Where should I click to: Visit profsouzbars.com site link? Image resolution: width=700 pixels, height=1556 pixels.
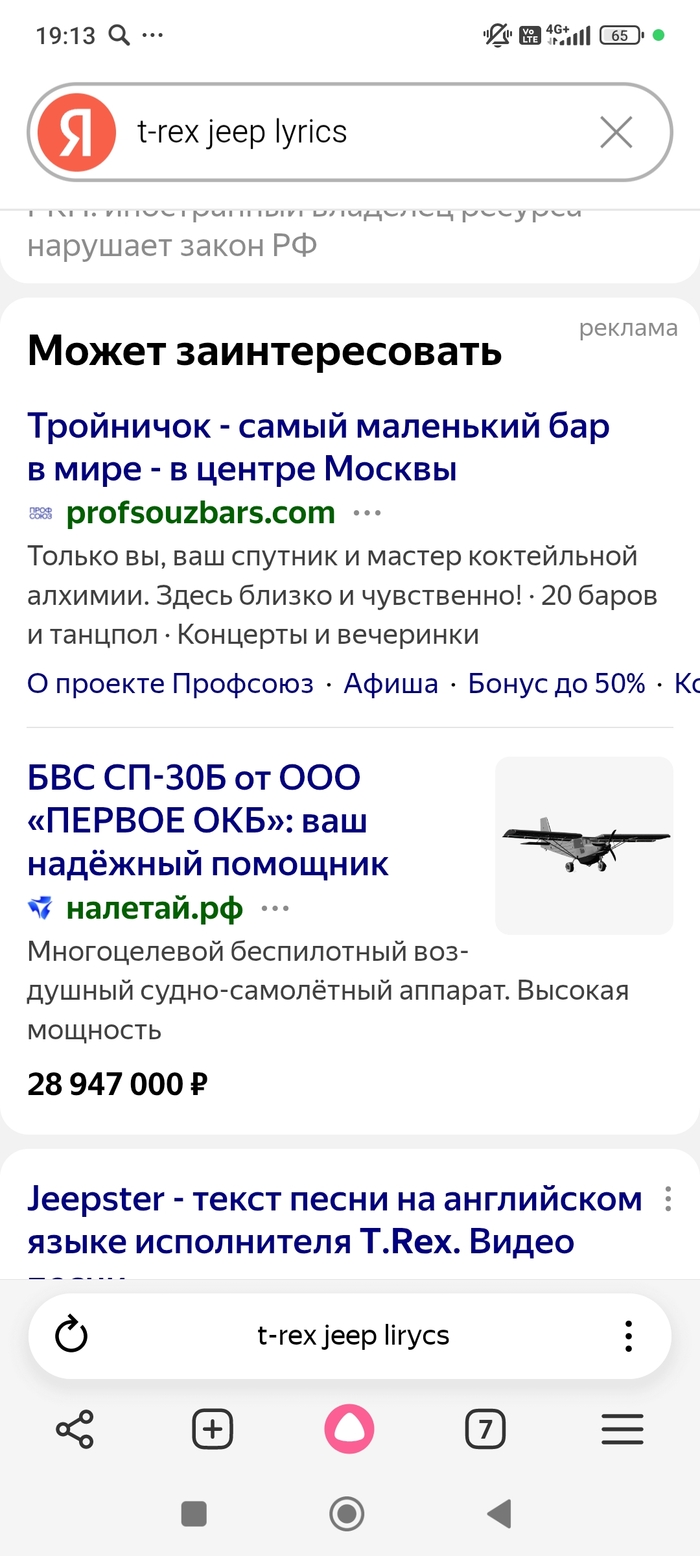pyautogui.click(x=200, y=513)
